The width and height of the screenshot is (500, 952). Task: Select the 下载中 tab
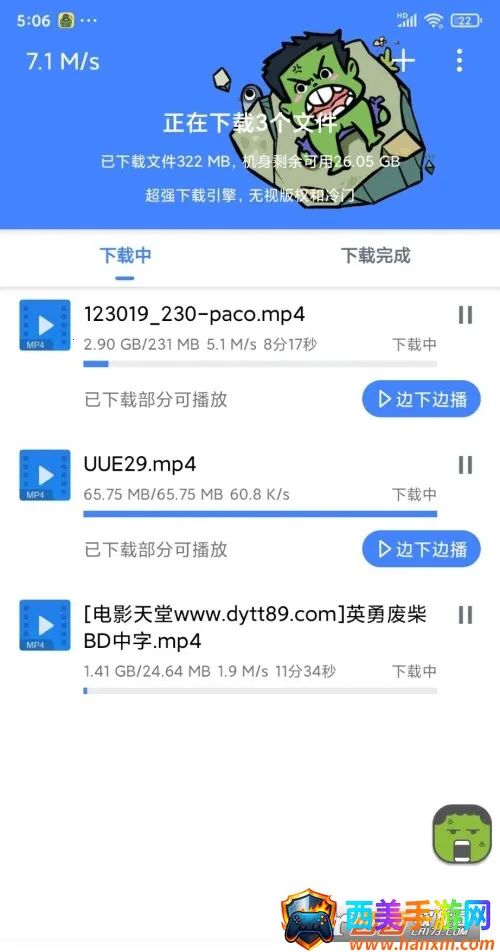[x=125, y=256]
